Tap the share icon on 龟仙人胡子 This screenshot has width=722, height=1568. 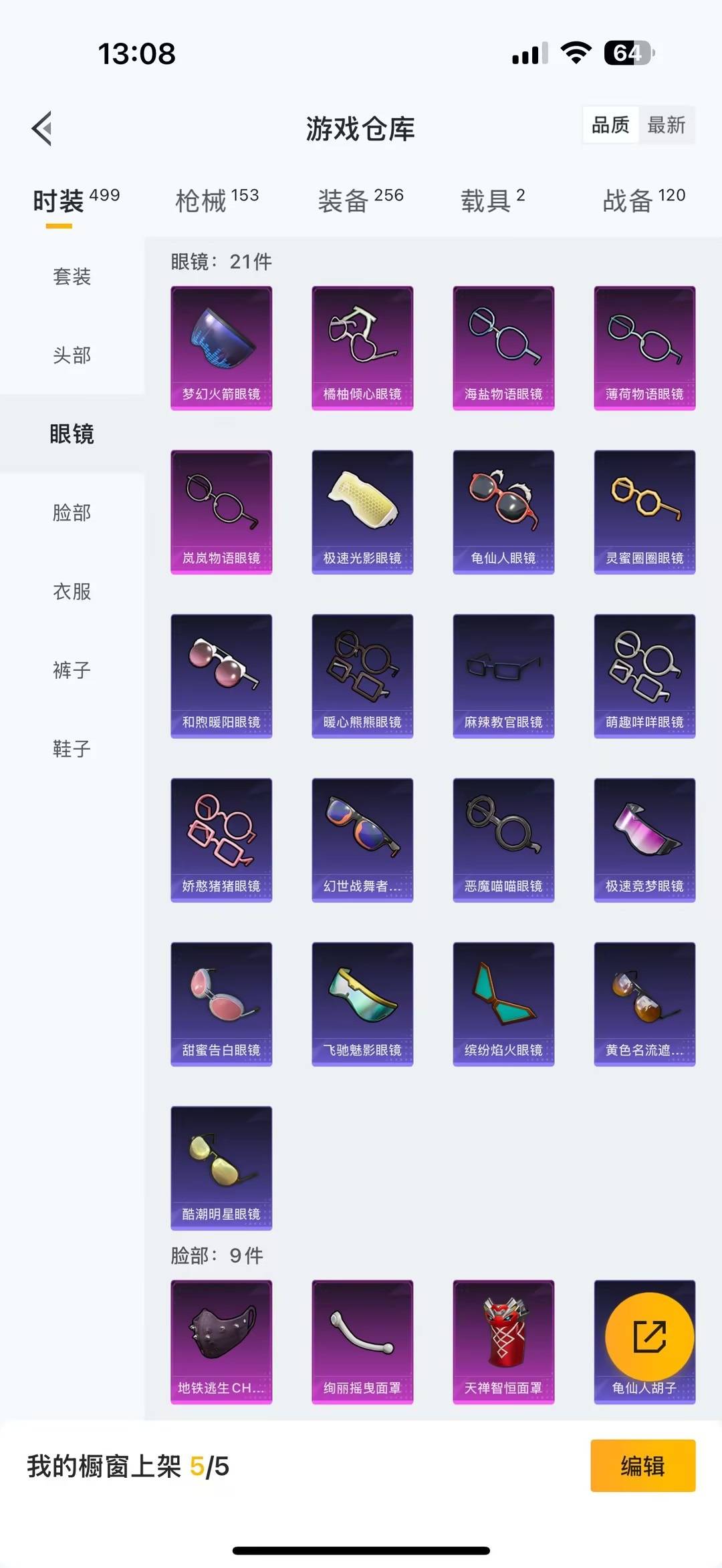(x=644, y=1335)
